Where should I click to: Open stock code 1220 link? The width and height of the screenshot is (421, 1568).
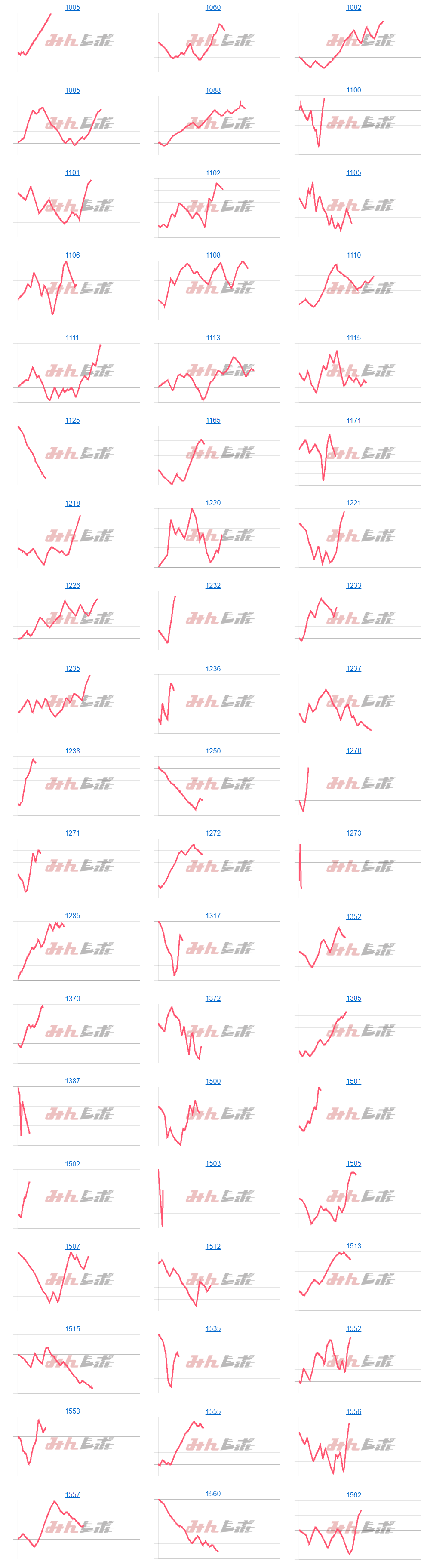pos(213,503)
